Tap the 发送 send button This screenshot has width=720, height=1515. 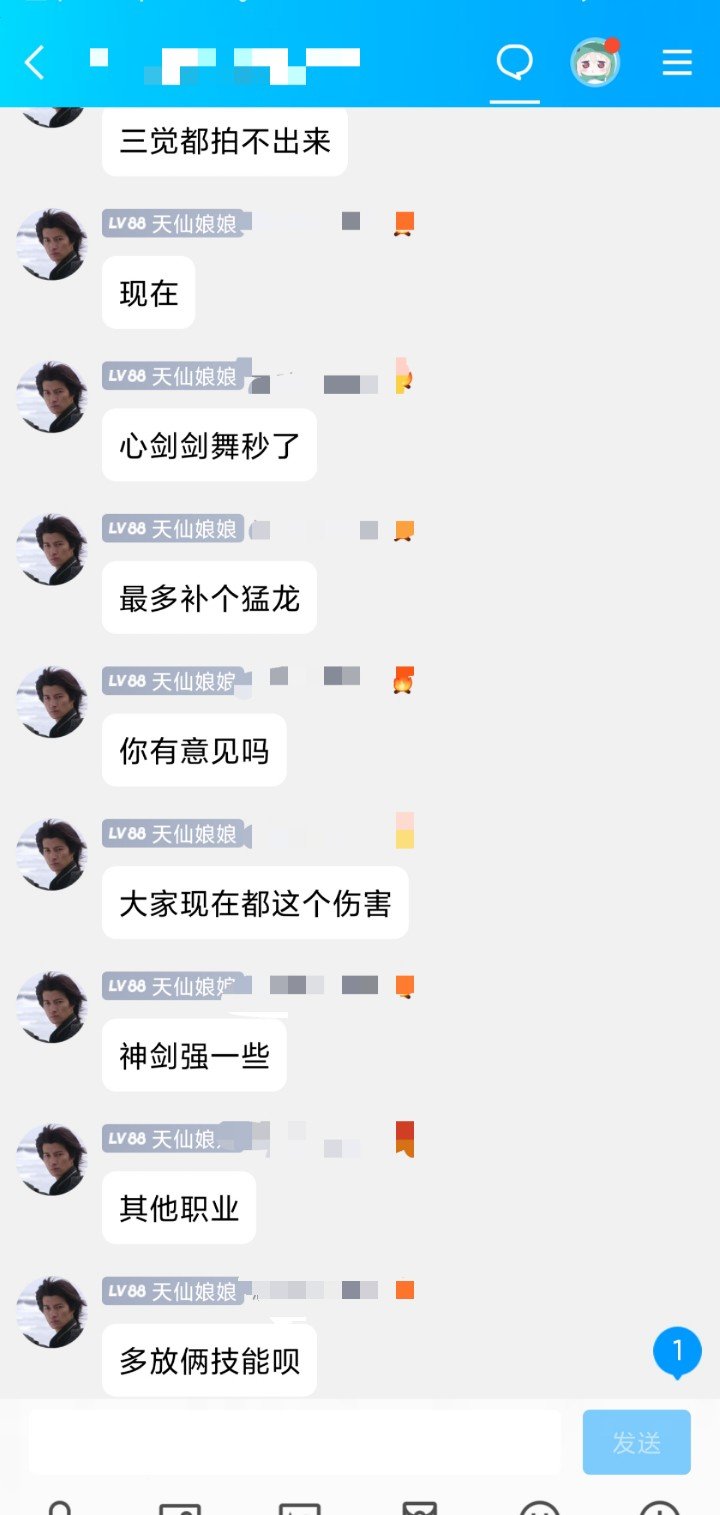[x=636, y=1442]
